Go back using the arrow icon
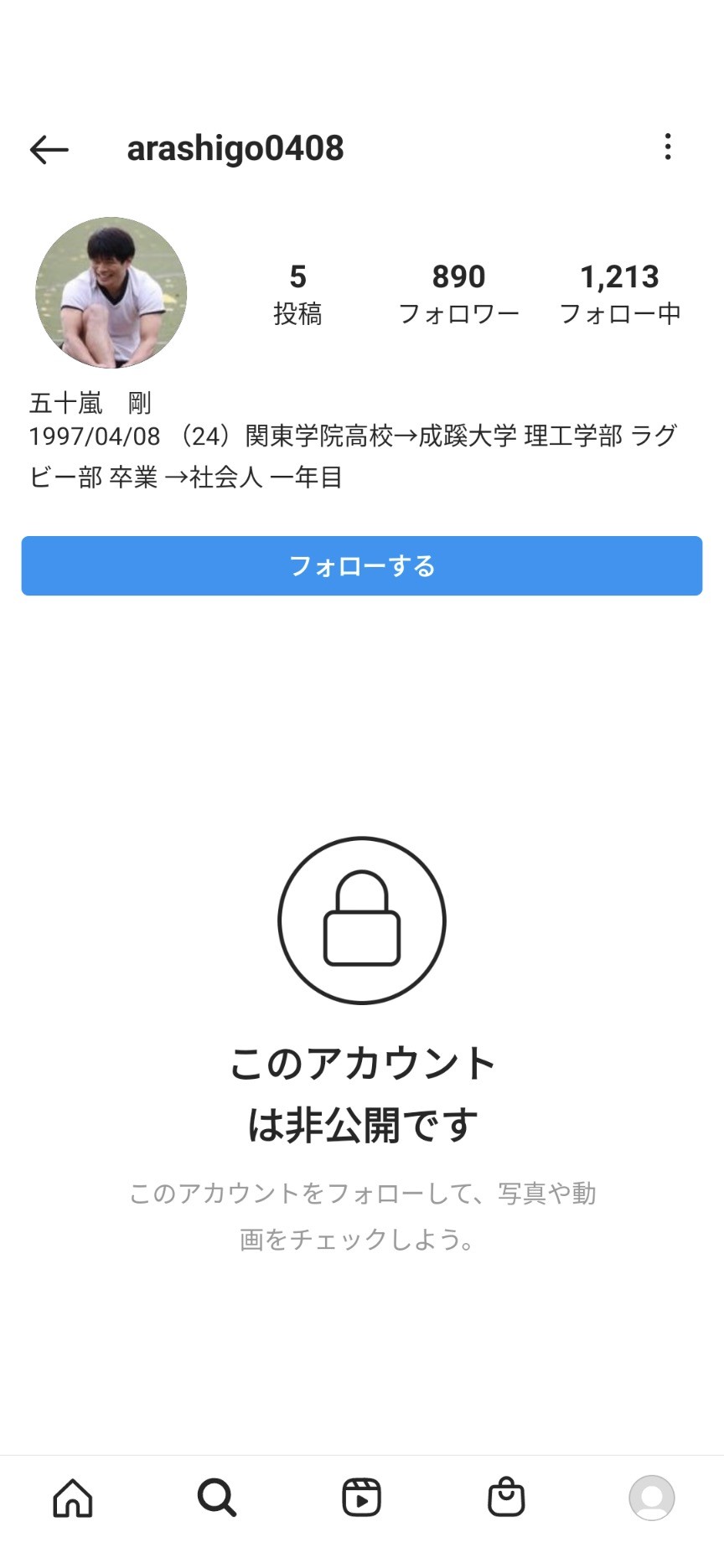 49,149
